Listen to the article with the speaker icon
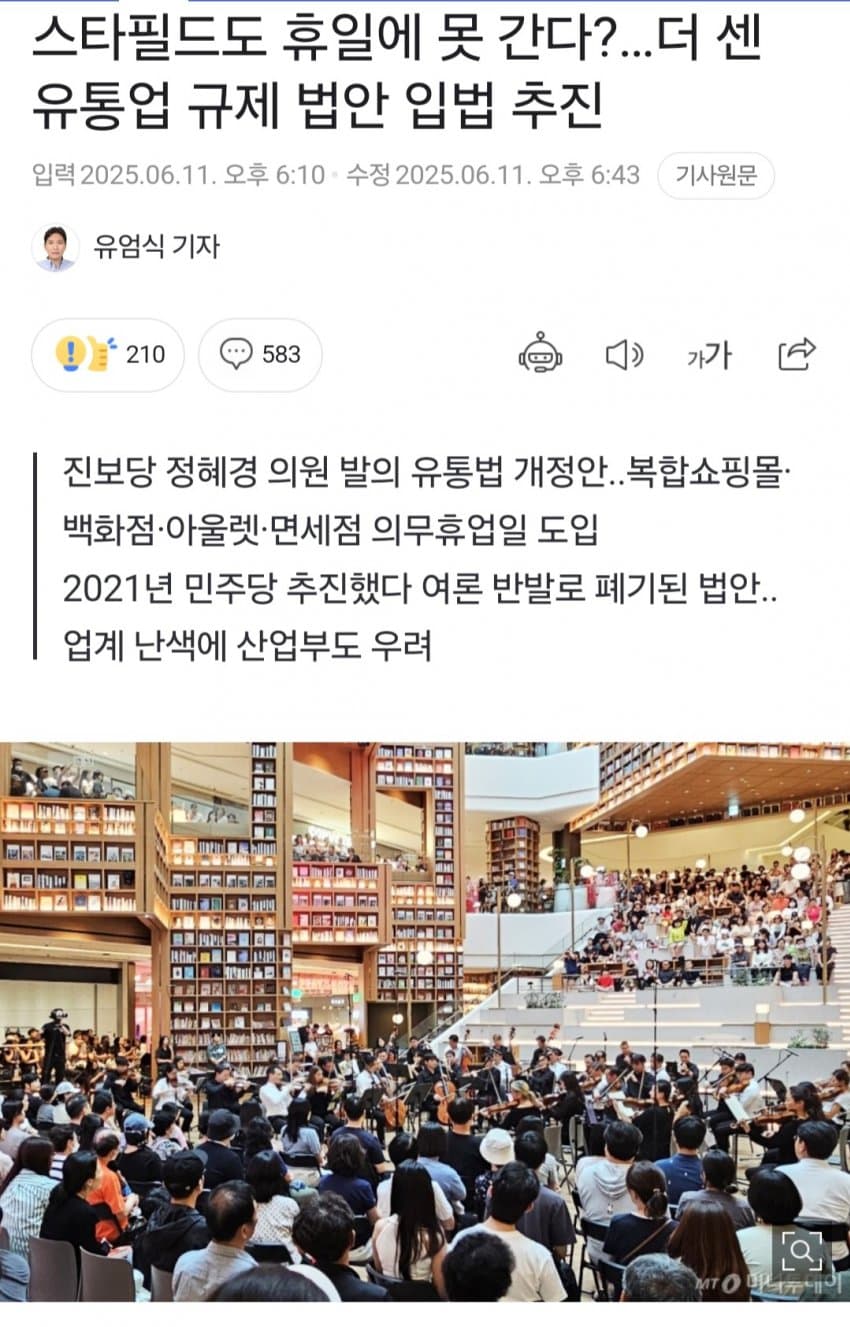Viewport: 850px width, 1327px height. pyautogui.click(x=625, y=354)
